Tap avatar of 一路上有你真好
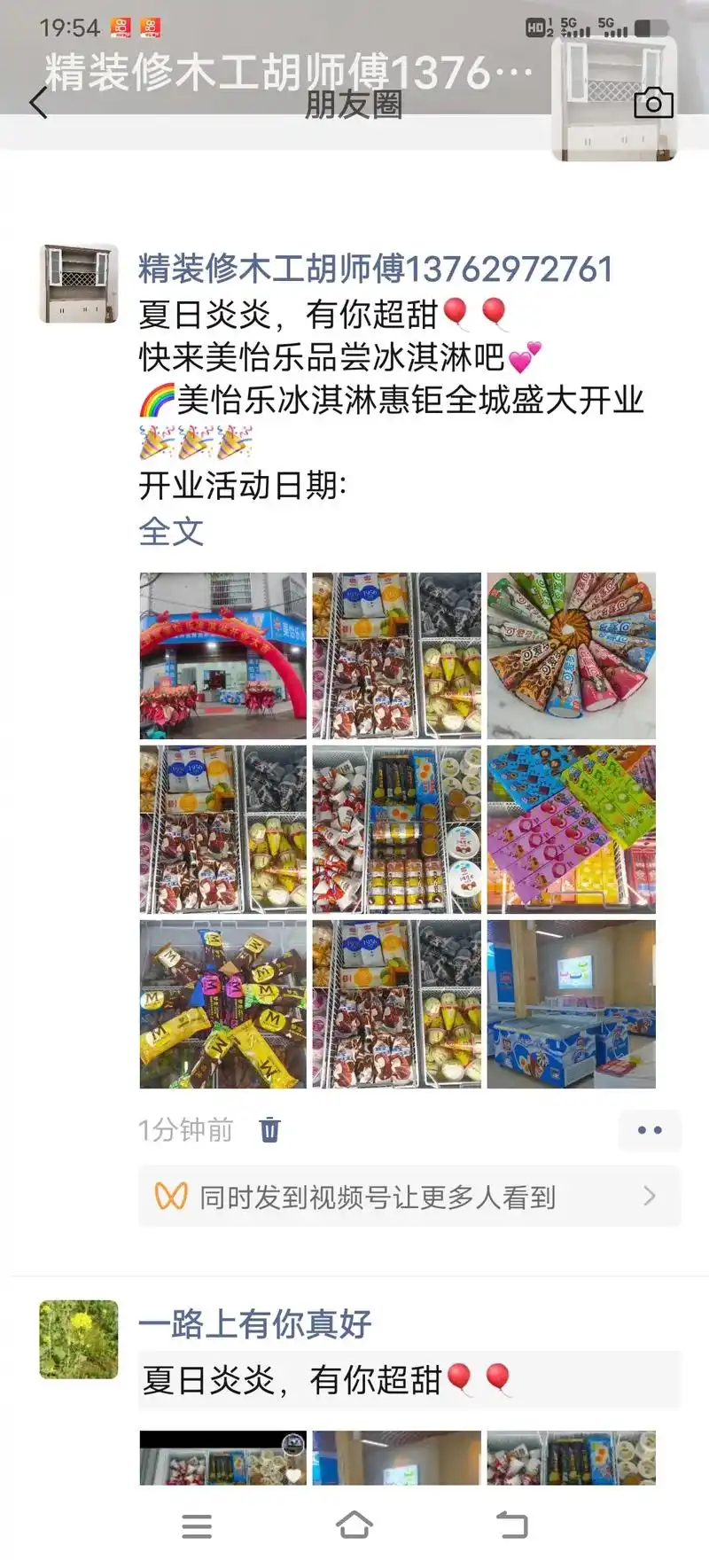Image resolution: width=709 pixels, height=1568 pixels. tap(79, 1338)
